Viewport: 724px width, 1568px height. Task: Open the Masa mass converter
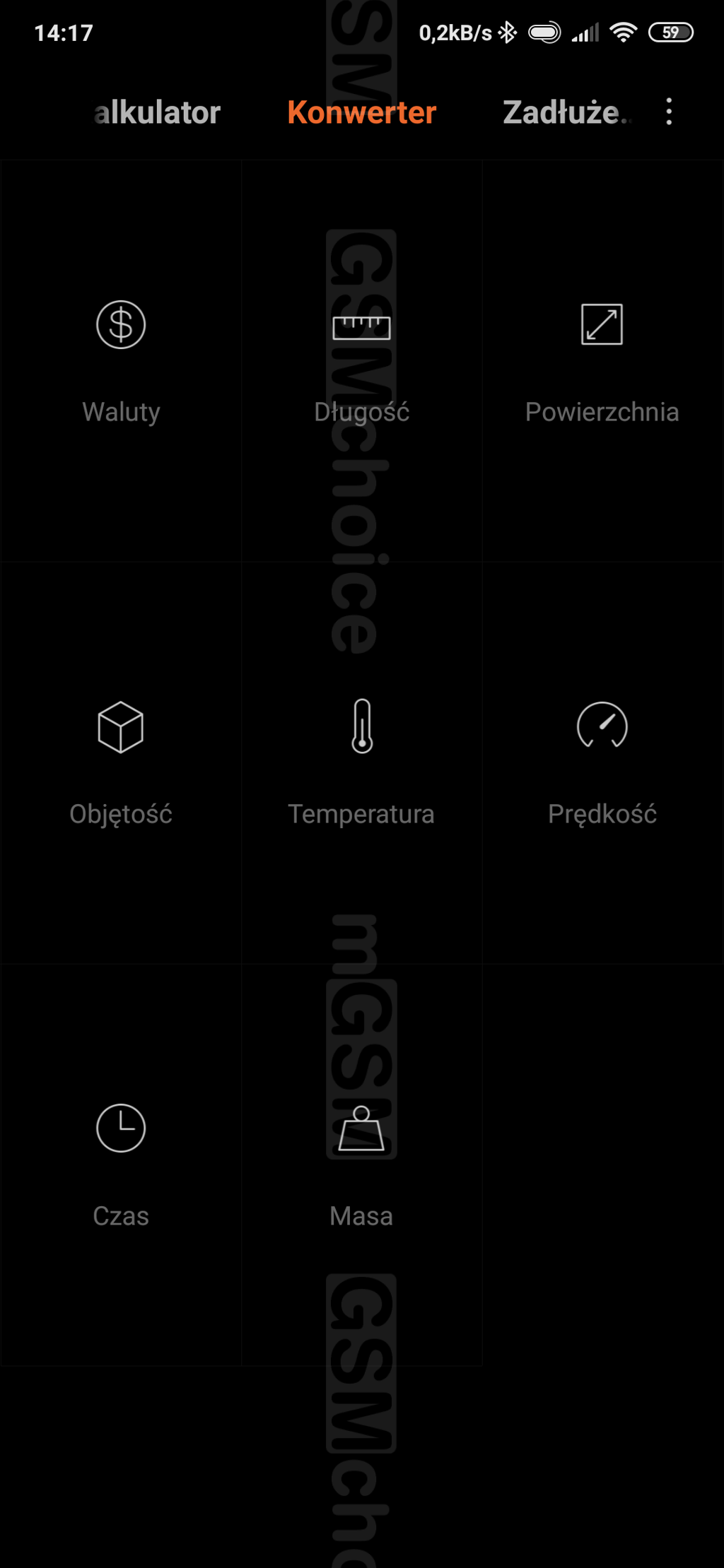click(361, 1165)
